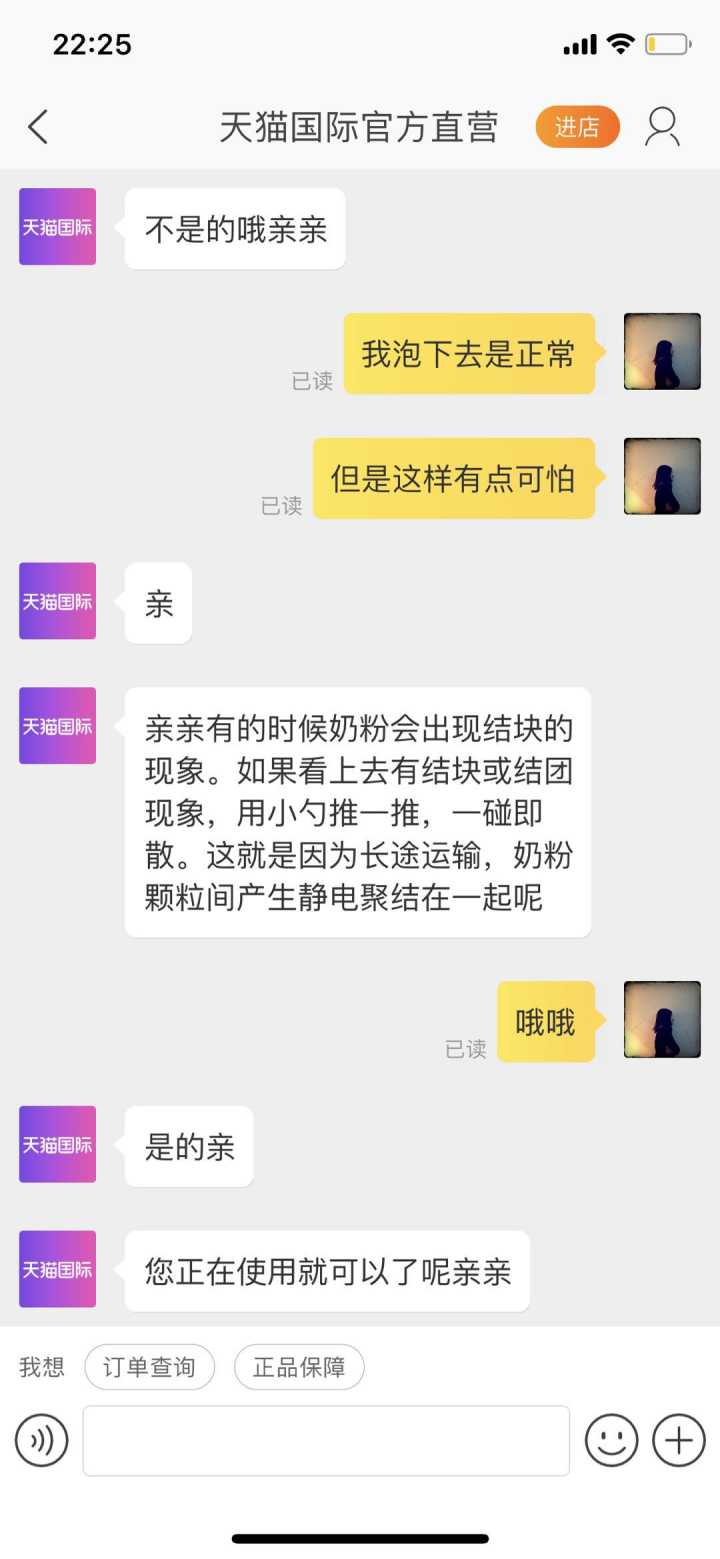Tap my avatar beside 我泡下去是正常
This screenshot has height=1559, width=720.
click(x=662, y=352)
